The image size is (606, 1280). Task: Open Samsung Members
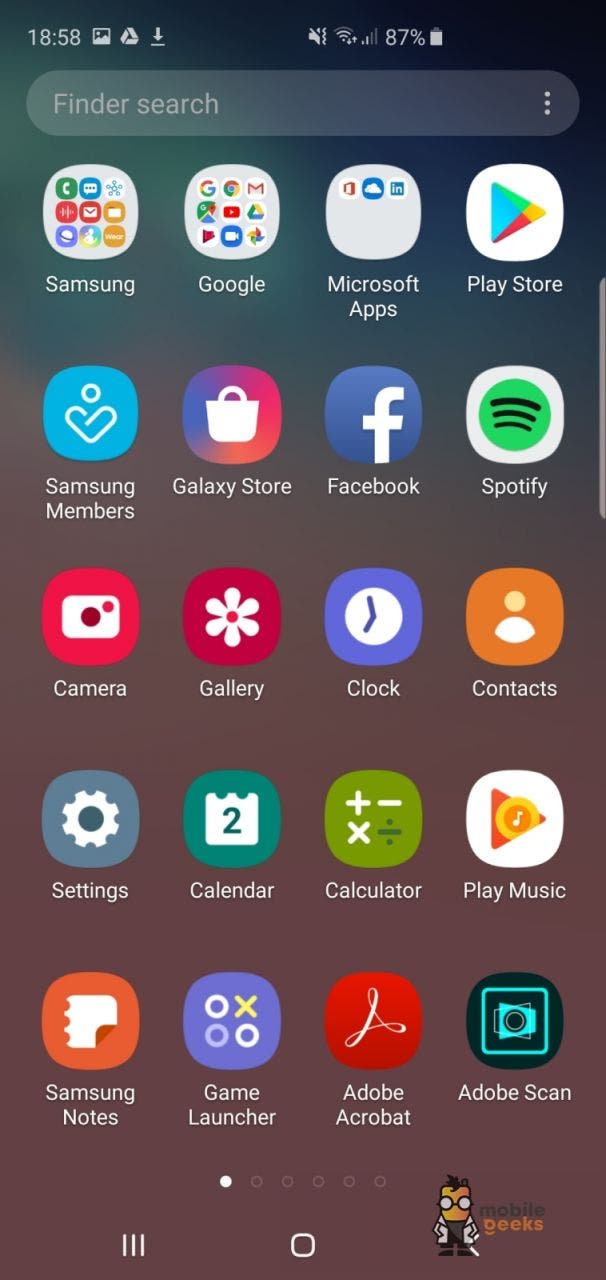tap(90, 415)
